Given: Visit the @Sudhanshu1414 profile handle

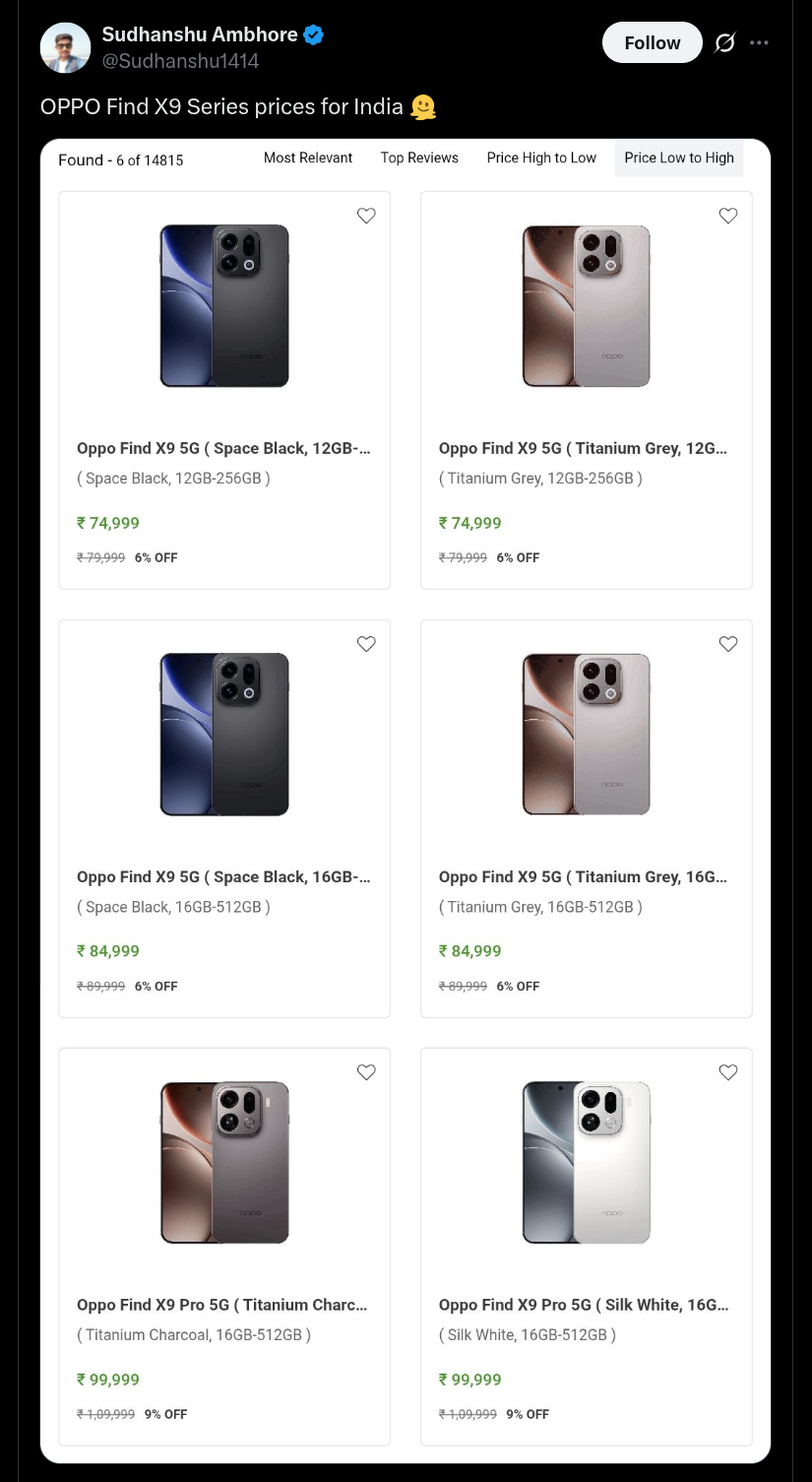Looking at the screenshot, I should tap(180, 61).
